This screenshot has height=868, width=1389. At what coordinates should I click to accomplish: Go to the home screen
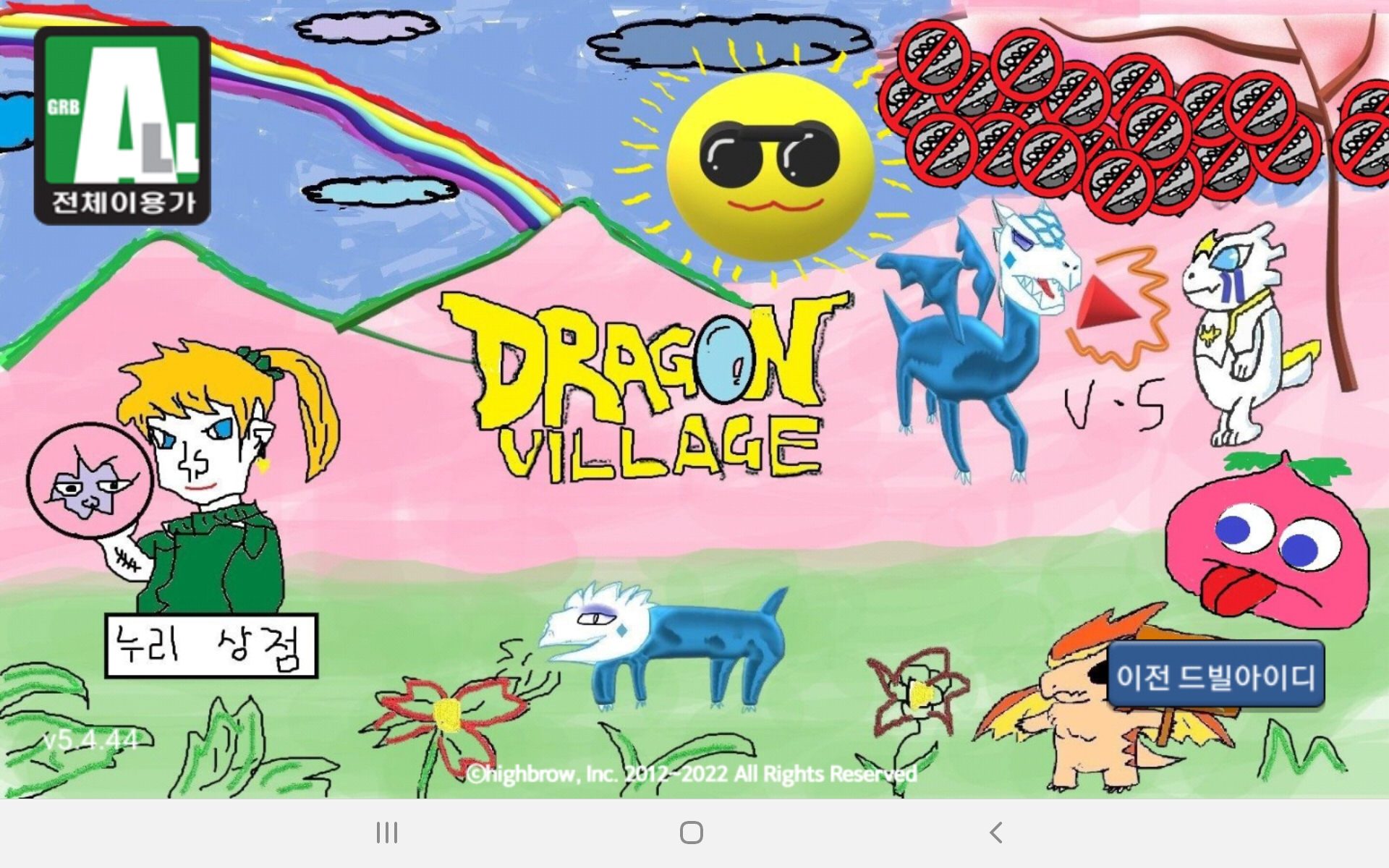click(x=692, y=833)
